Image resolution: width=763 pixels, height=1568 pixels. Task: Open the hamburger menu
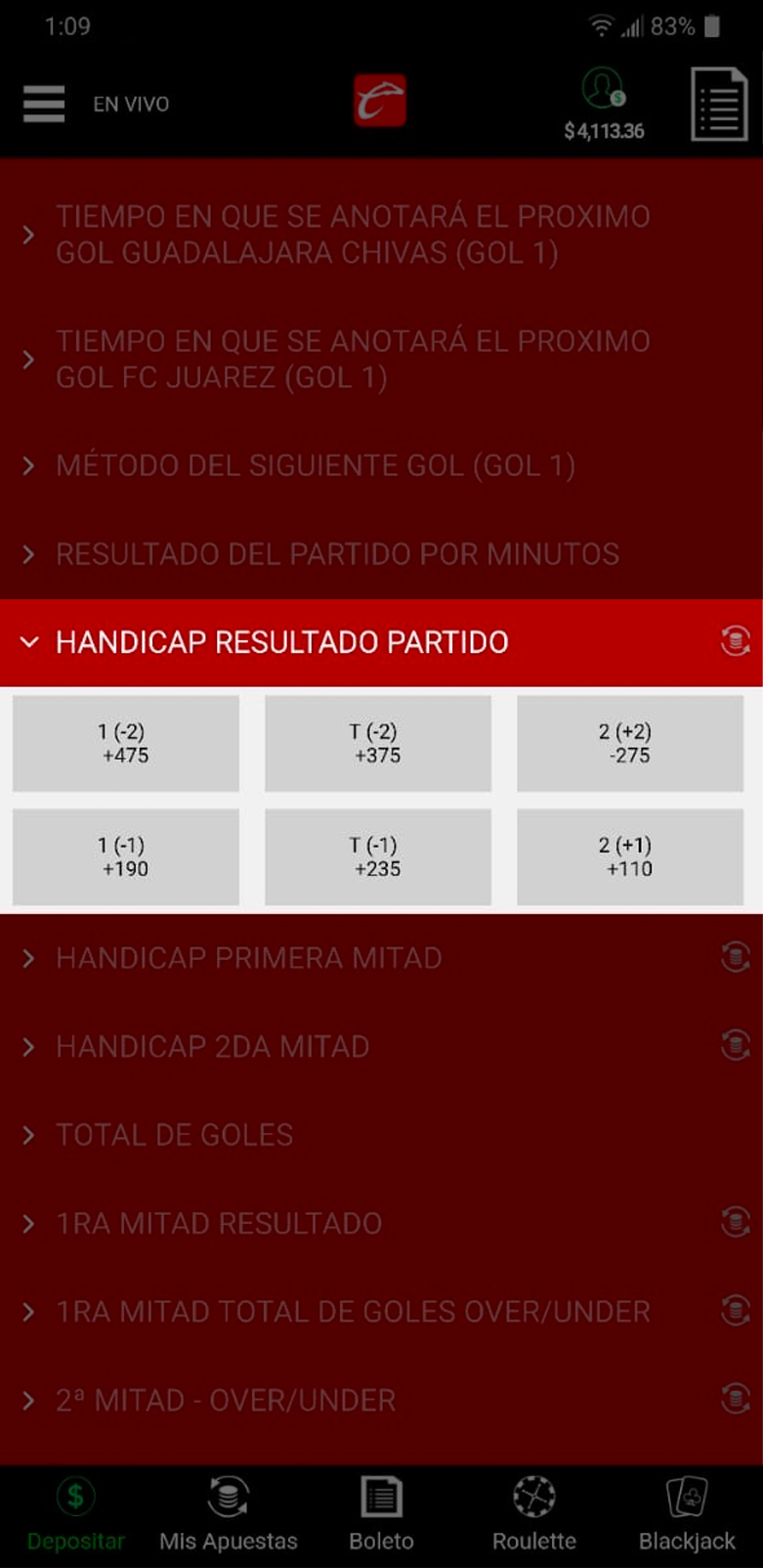coord(44,104)
